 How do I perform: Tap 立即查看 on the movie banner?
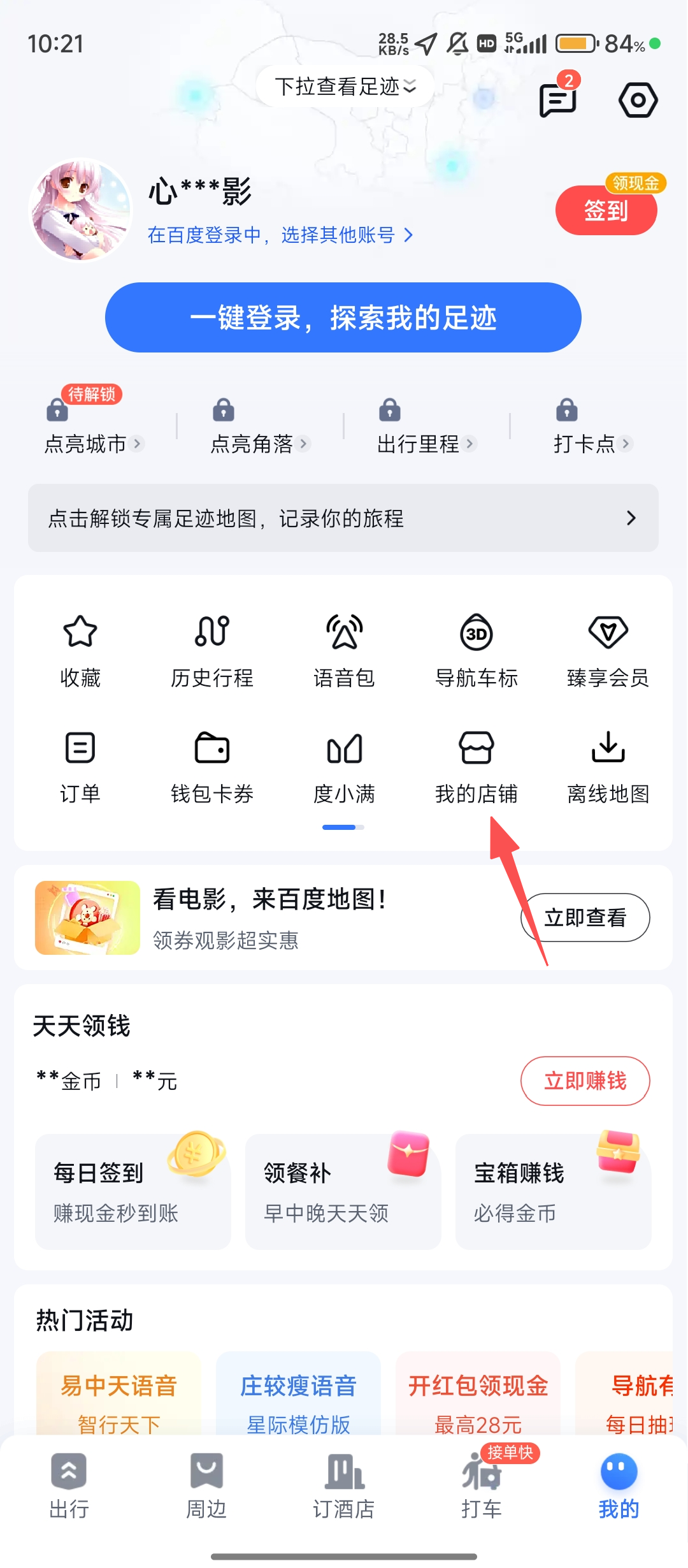click(585, 918)
